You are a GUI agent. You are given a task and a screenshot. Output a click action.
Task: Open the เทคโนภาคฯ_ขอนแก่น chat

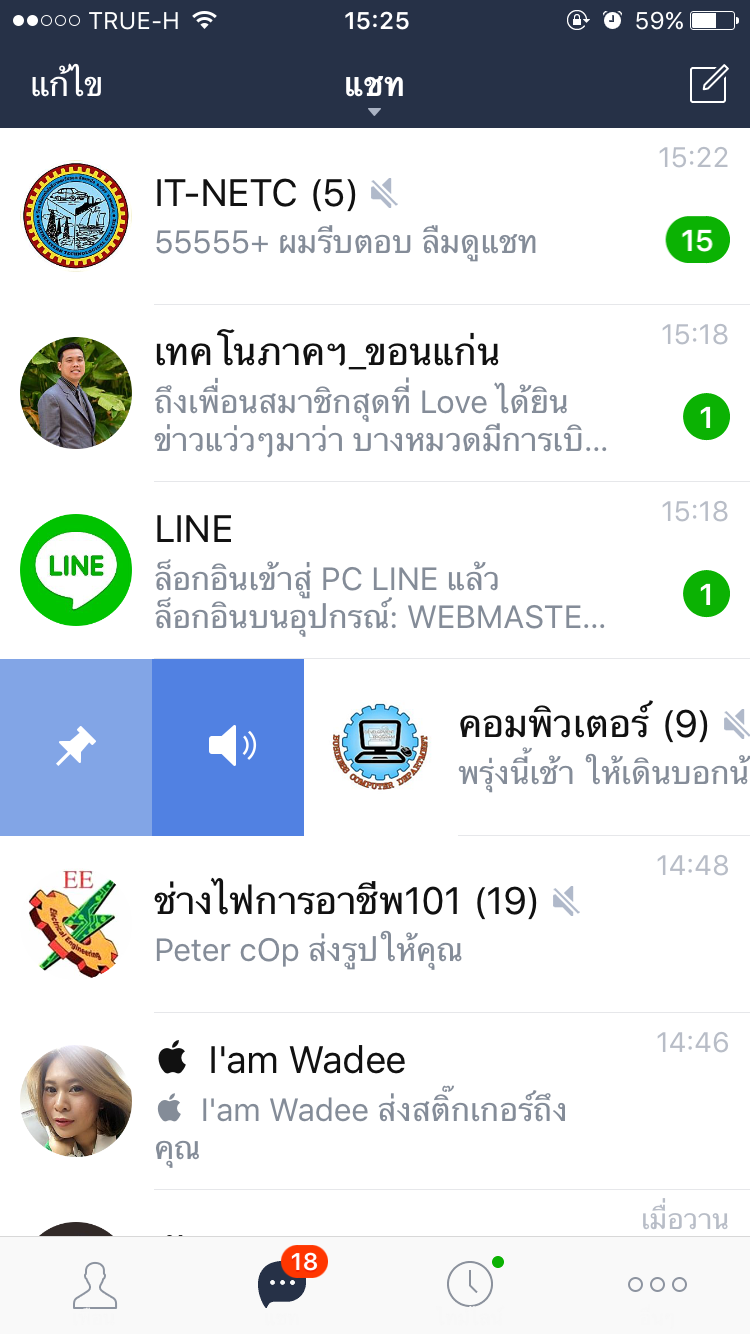tap(375, 393)
